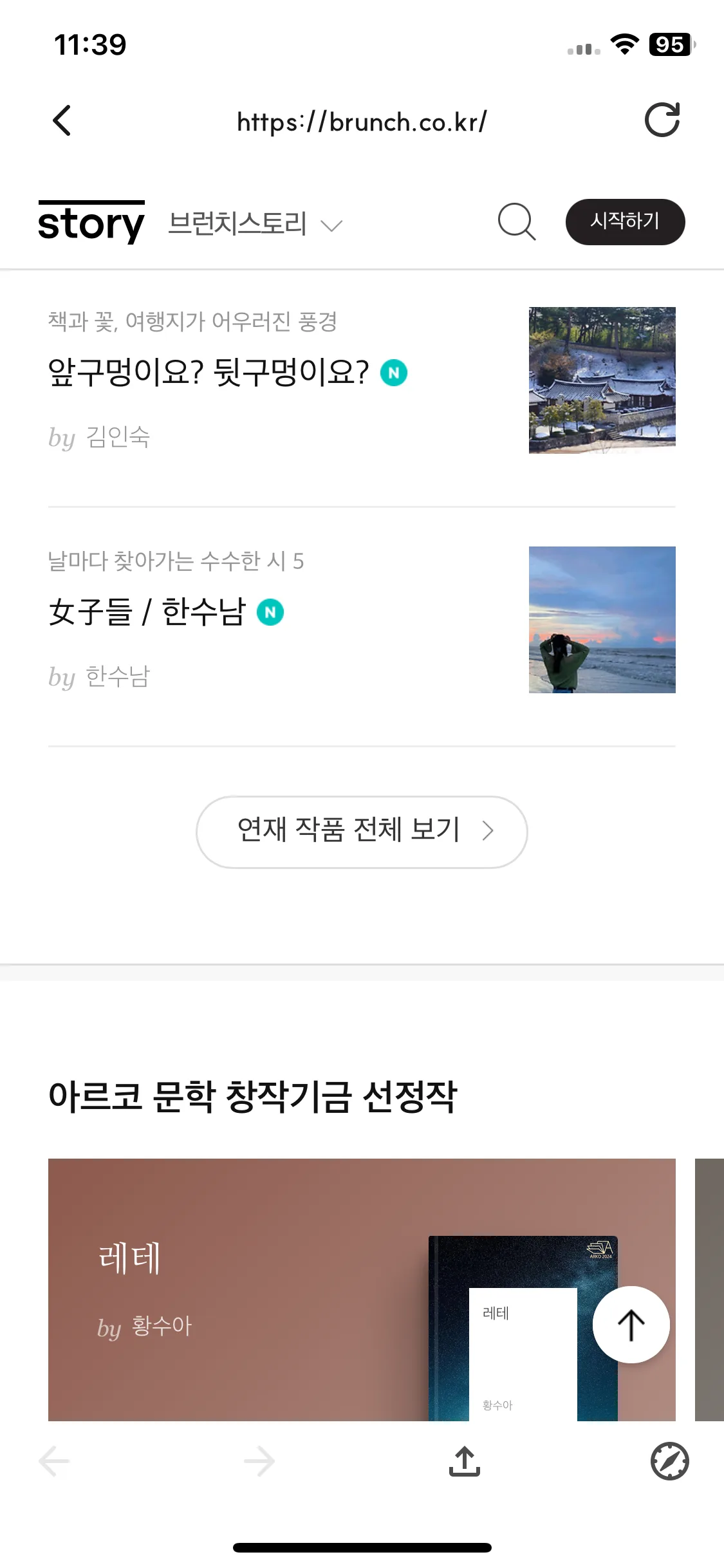Go back from the in-app browser
The image size is (724, 1568).
[62, 120]
